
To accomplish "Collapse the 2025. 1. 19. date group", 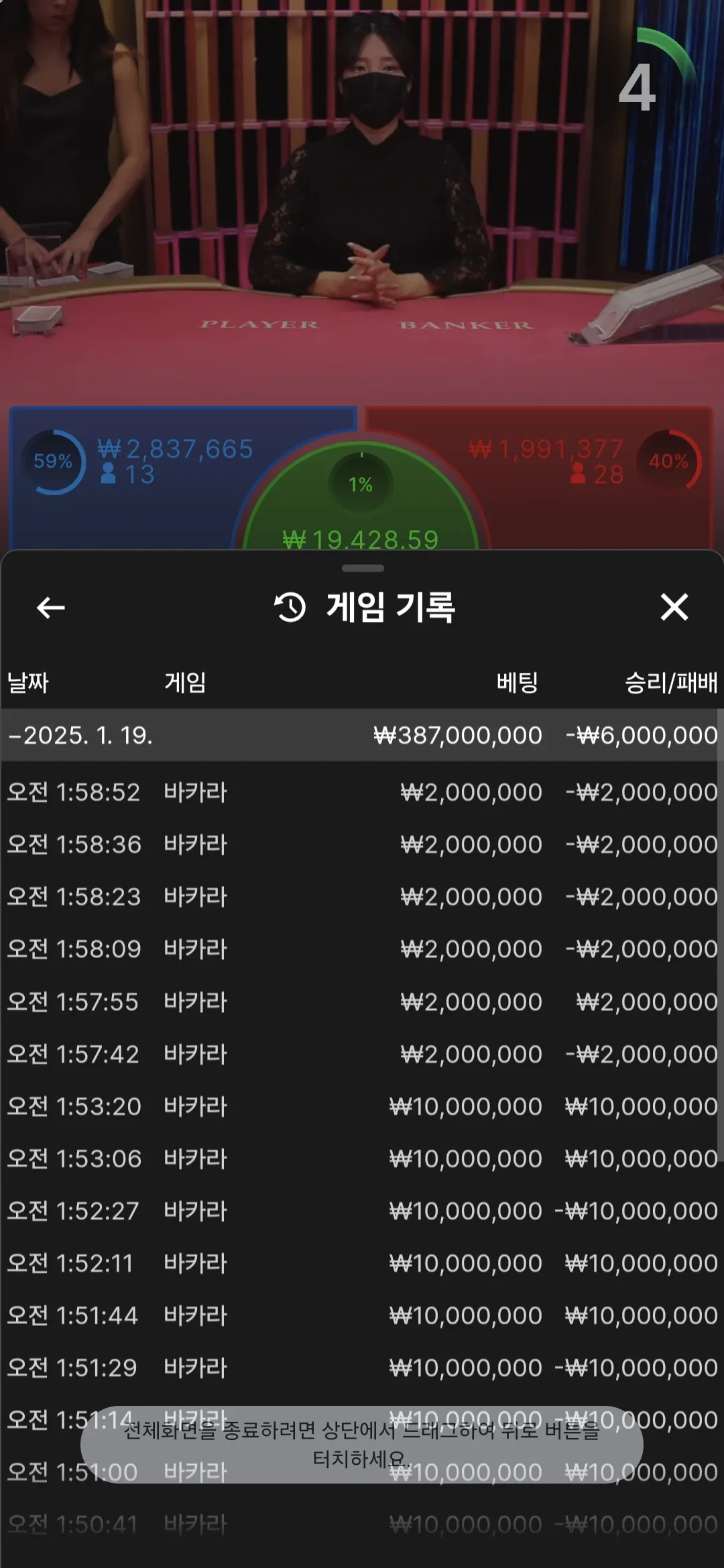I will click(80, 735).
